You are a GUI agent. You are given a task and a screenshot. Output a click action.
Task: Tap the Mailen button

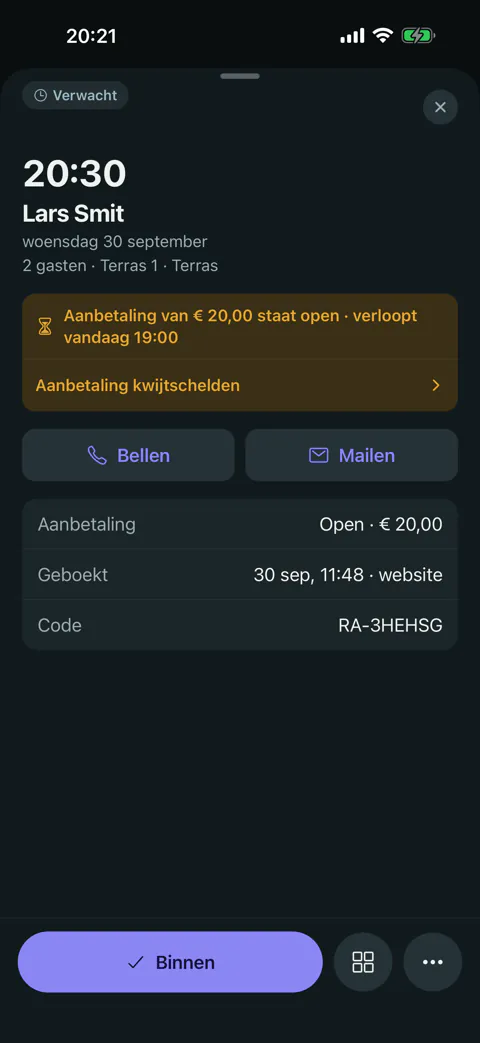pyautogui.click(x=352, y=455)
